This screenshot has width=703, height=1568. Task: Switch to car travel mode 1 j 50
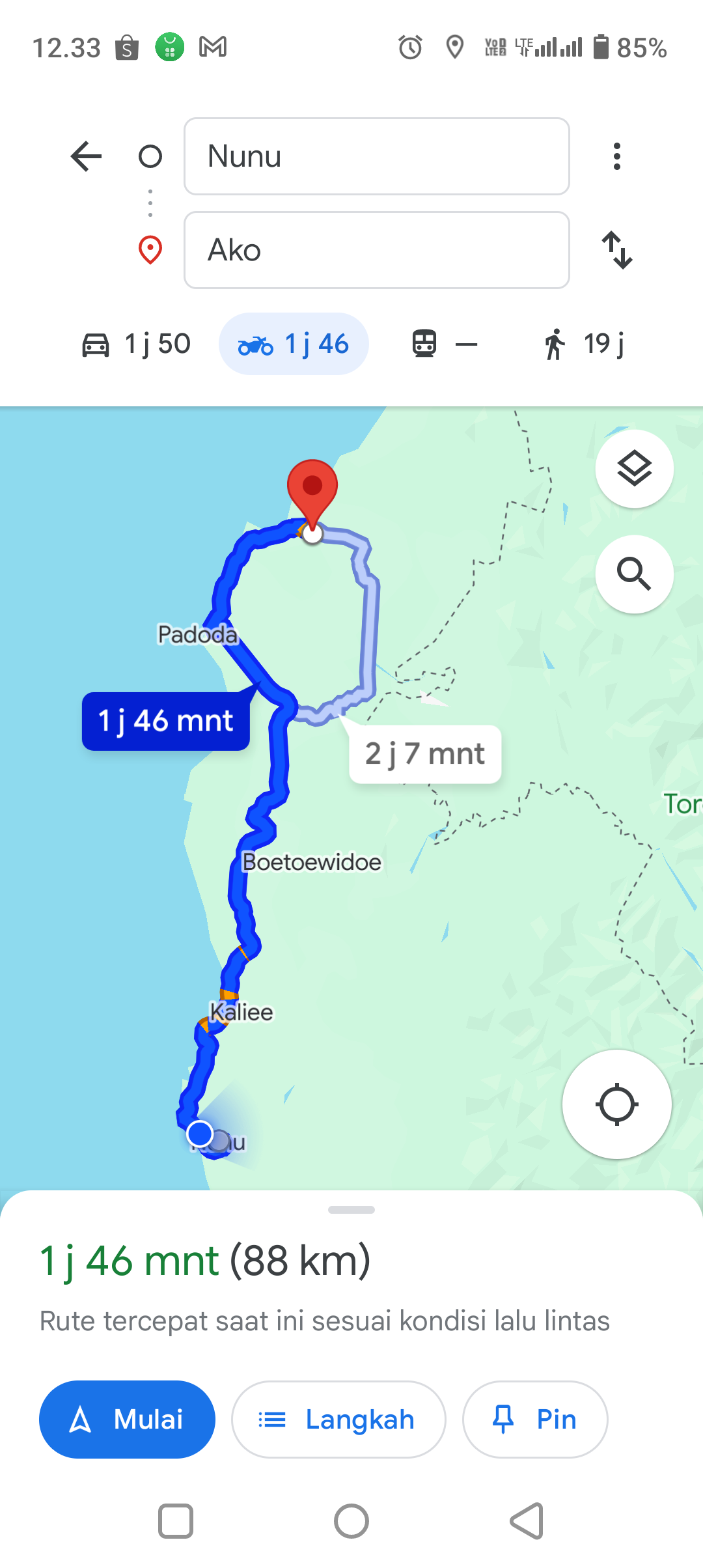(x=136, y=344)
